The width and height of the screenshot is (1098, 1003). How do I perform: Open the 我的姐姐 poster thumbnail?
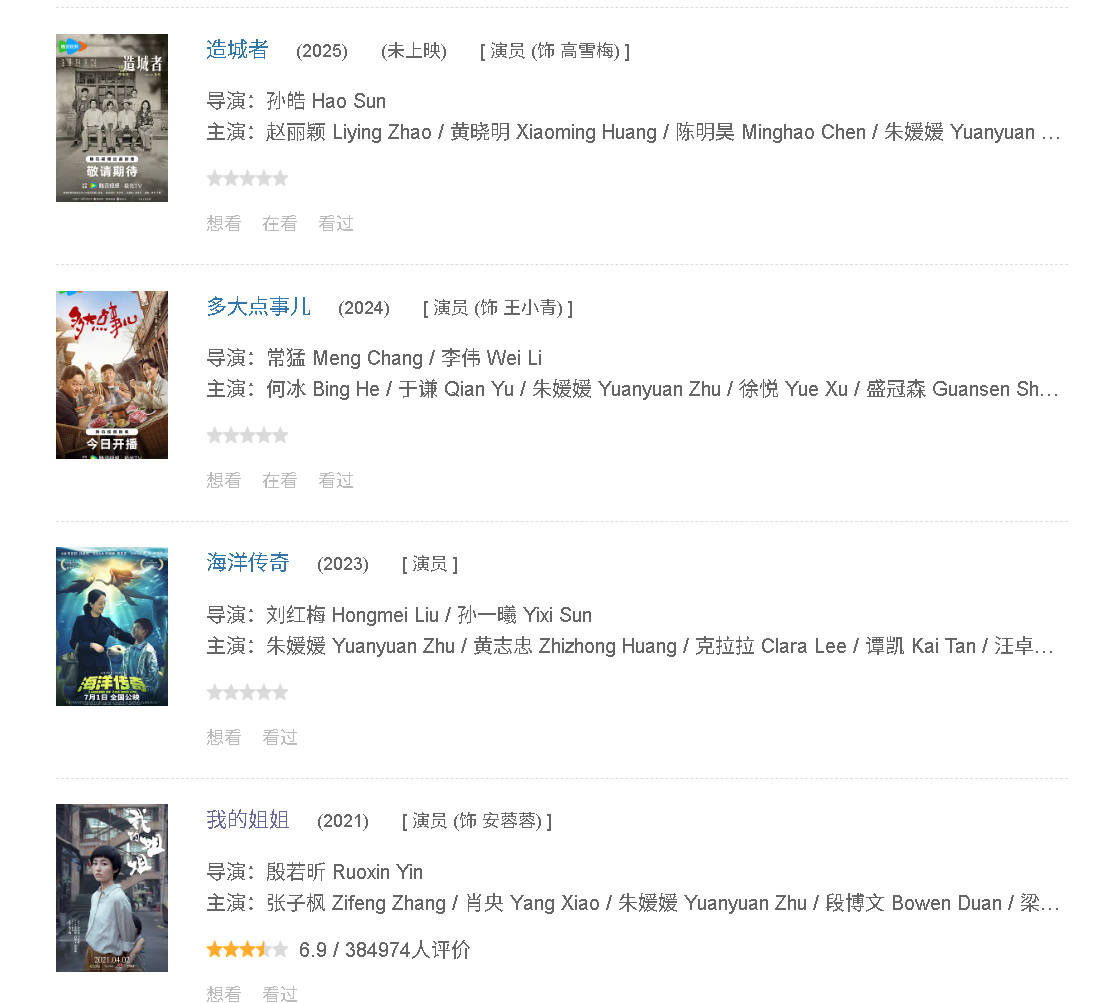pos(112,888)
